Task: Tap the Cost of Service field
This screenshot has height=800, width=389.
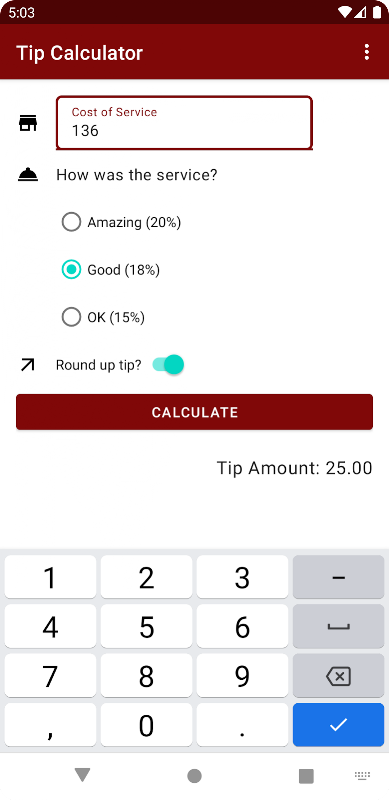Action: click(x=184, y=122)
